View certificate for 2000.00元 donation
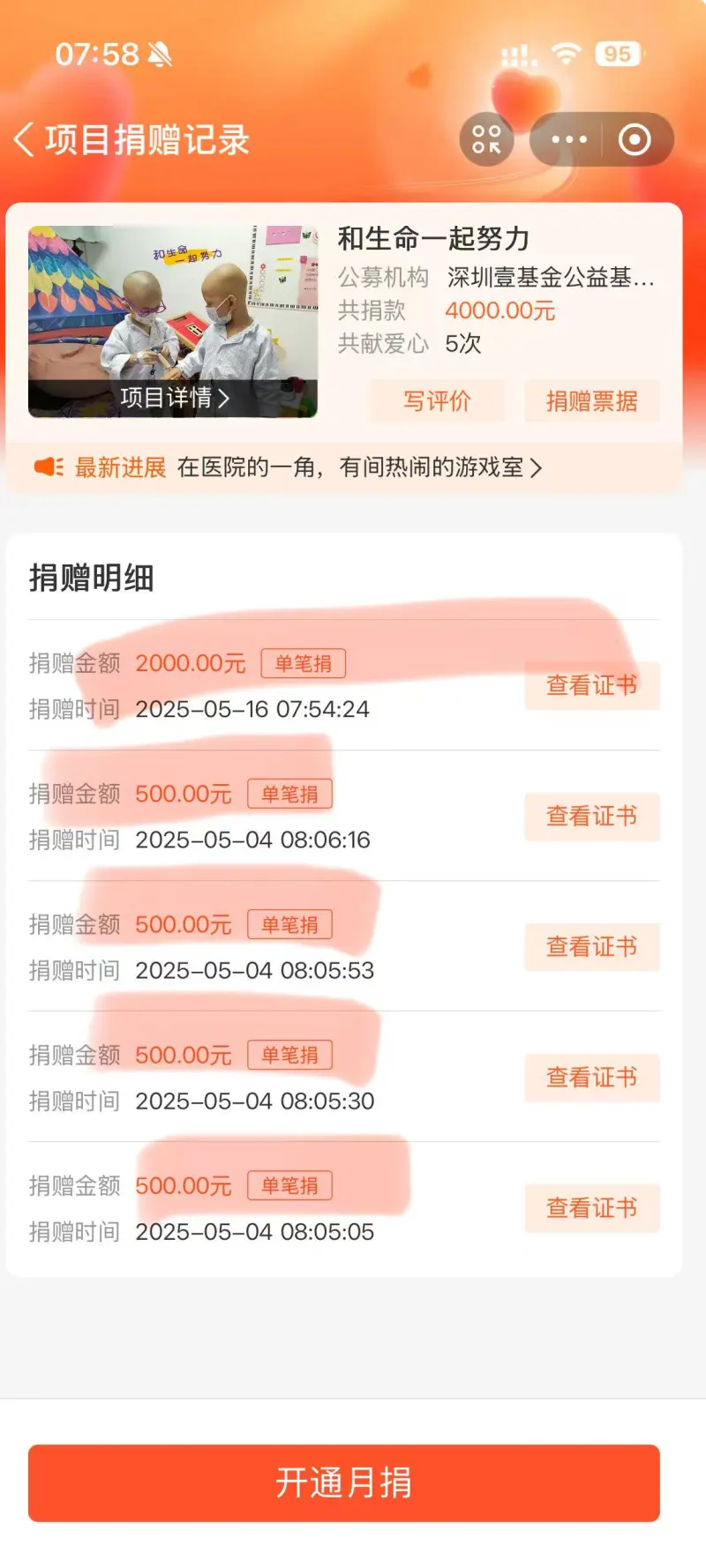This screenshot has width=706, height=1568. pos(592,685)
